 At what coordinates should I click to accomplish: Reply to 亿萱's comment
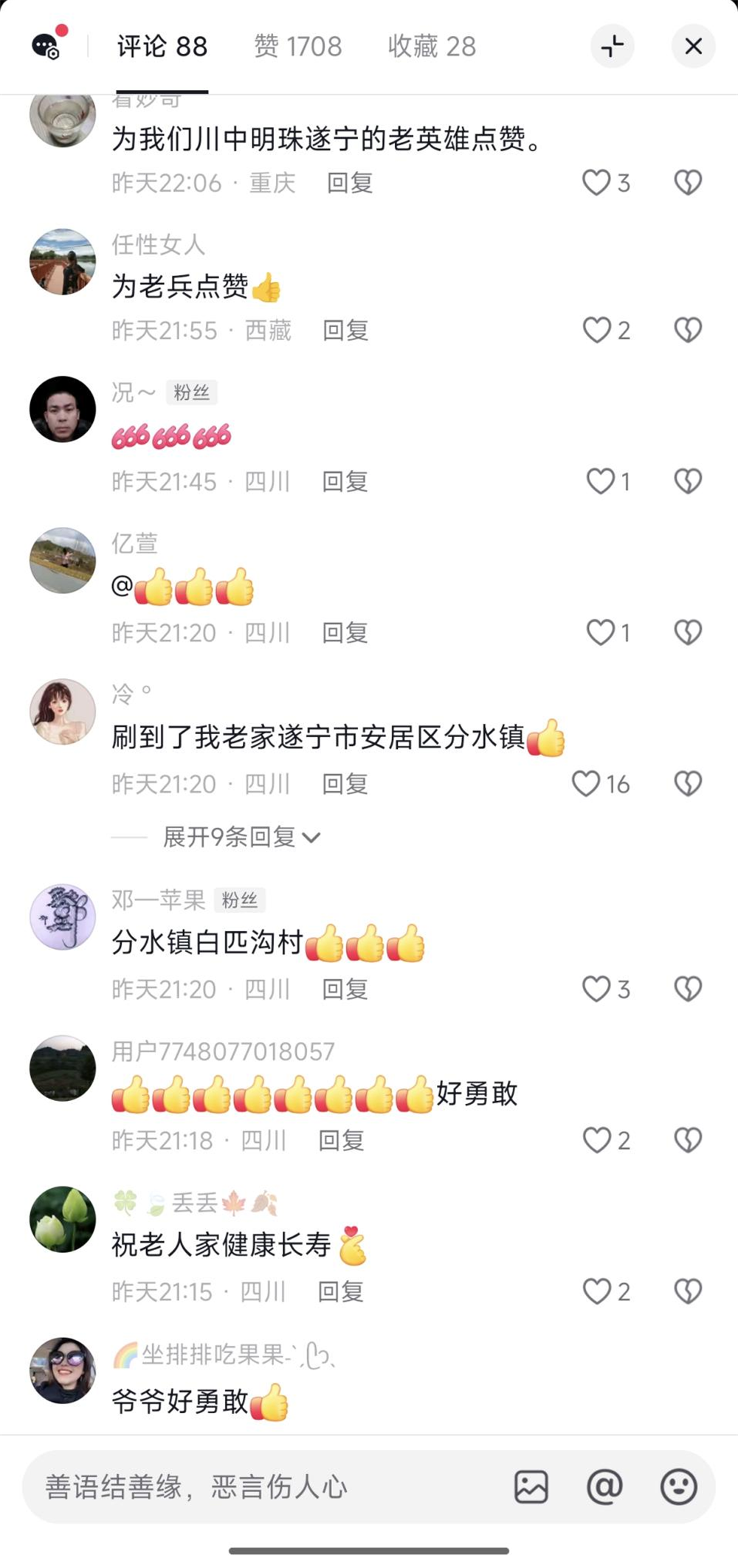[345, 633]
